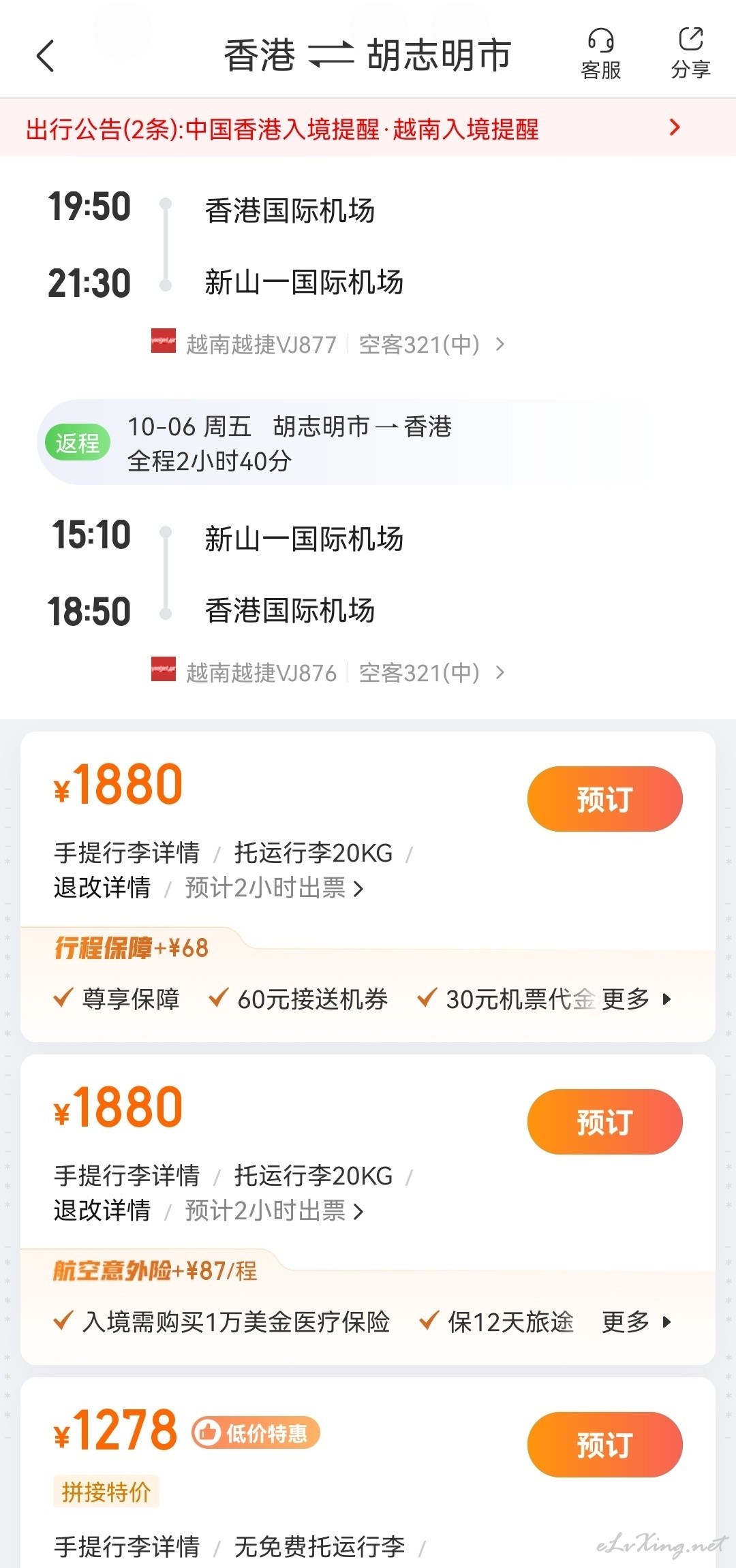
Task: View details of flight 越南越捷VJ876
Action: tap(328, 673)
